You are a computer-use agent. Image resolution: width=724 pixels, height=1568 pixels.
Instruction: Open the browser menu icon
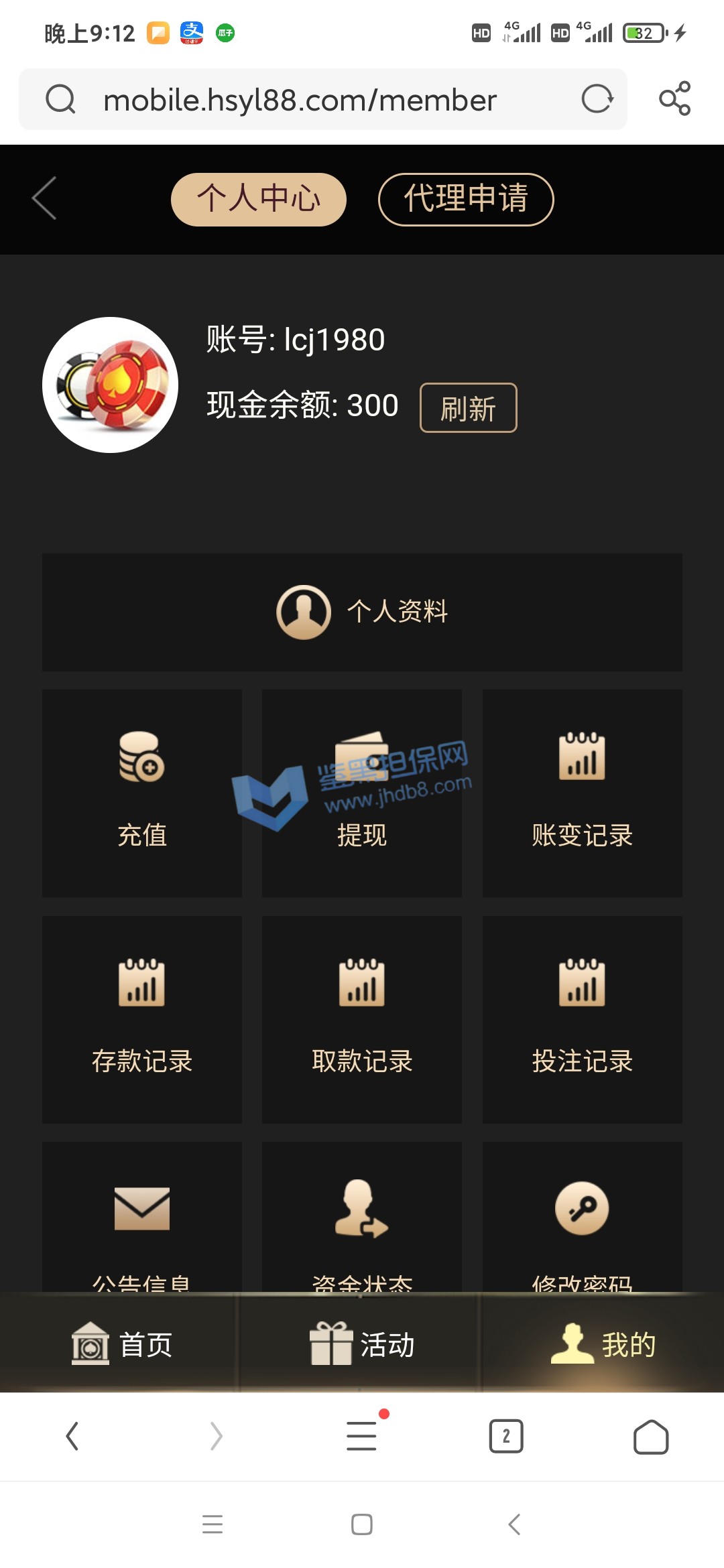click(x=362, y=1436)
